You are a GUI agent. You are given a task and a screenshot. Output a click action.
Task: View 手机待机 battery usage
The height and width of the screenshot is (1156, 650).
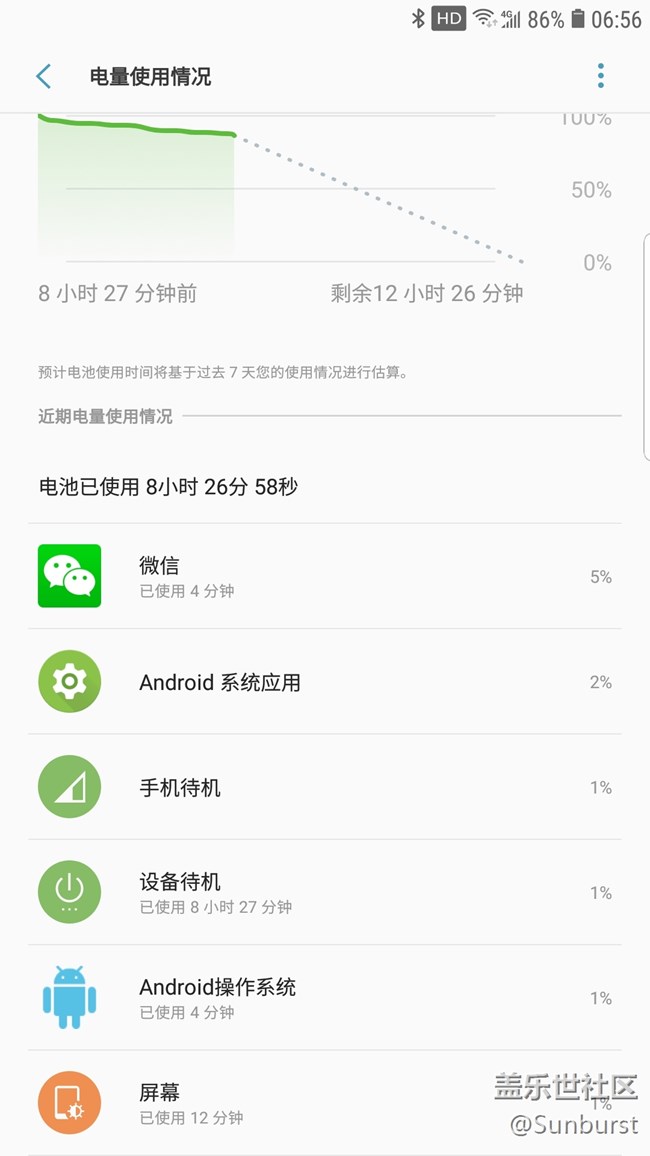pyautogui.click(x=324, y=787)
